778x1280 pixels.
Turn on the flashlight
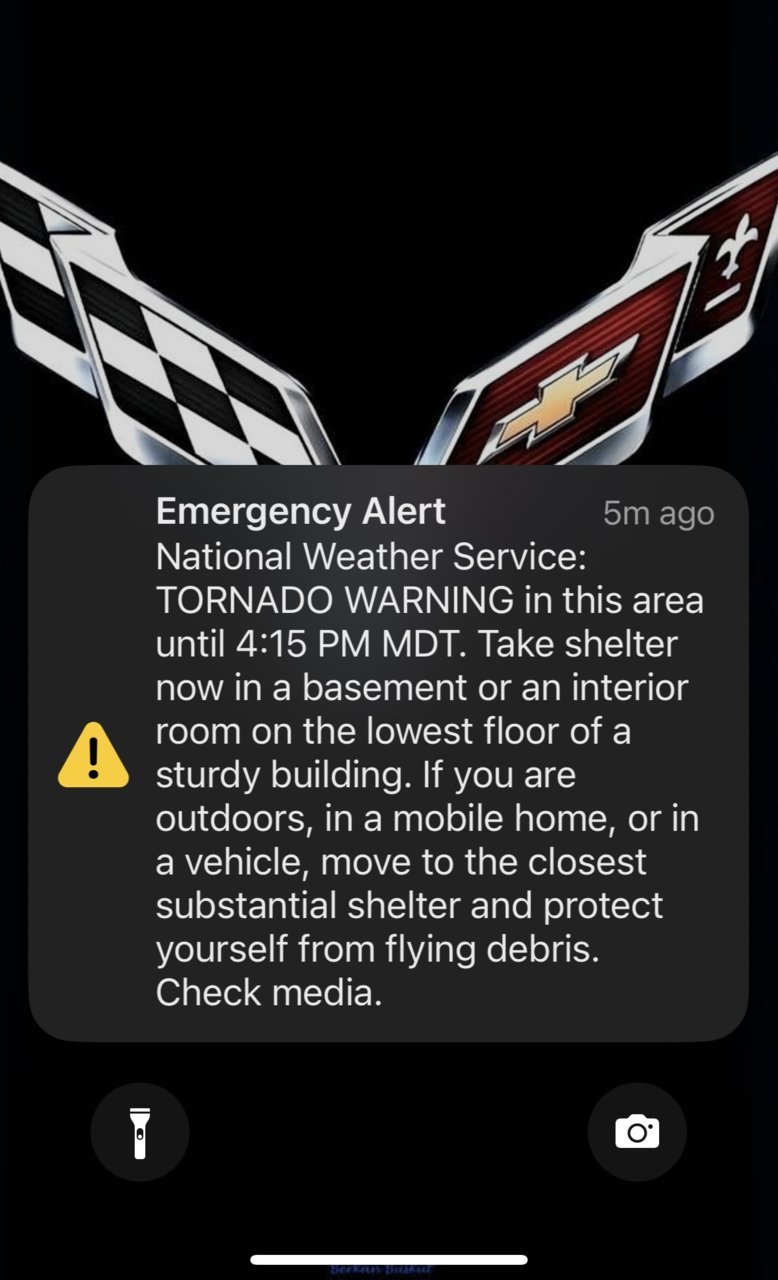click(140, 1132)
